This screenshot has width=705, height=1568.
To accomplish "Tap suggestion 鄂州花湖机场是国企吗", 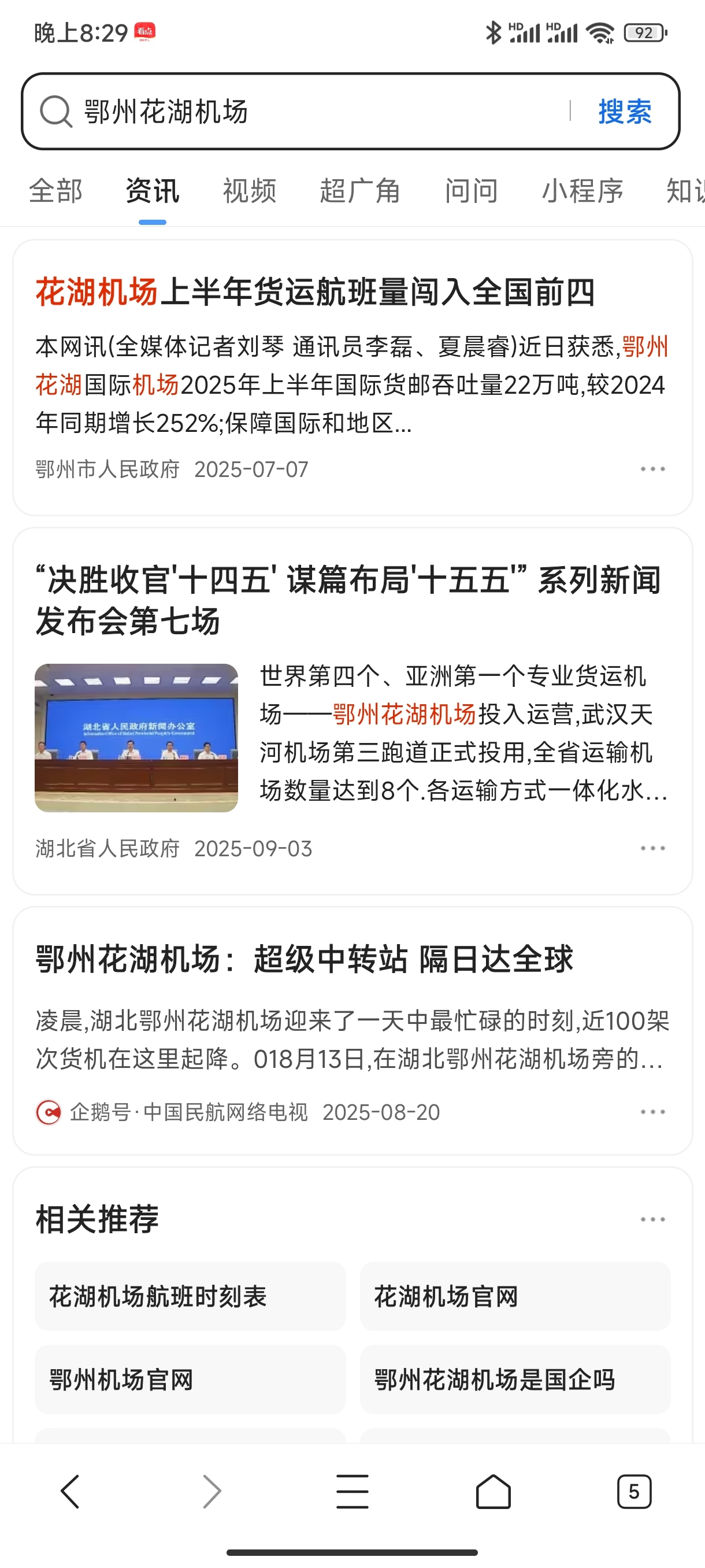I will (x=515, y=1380).
